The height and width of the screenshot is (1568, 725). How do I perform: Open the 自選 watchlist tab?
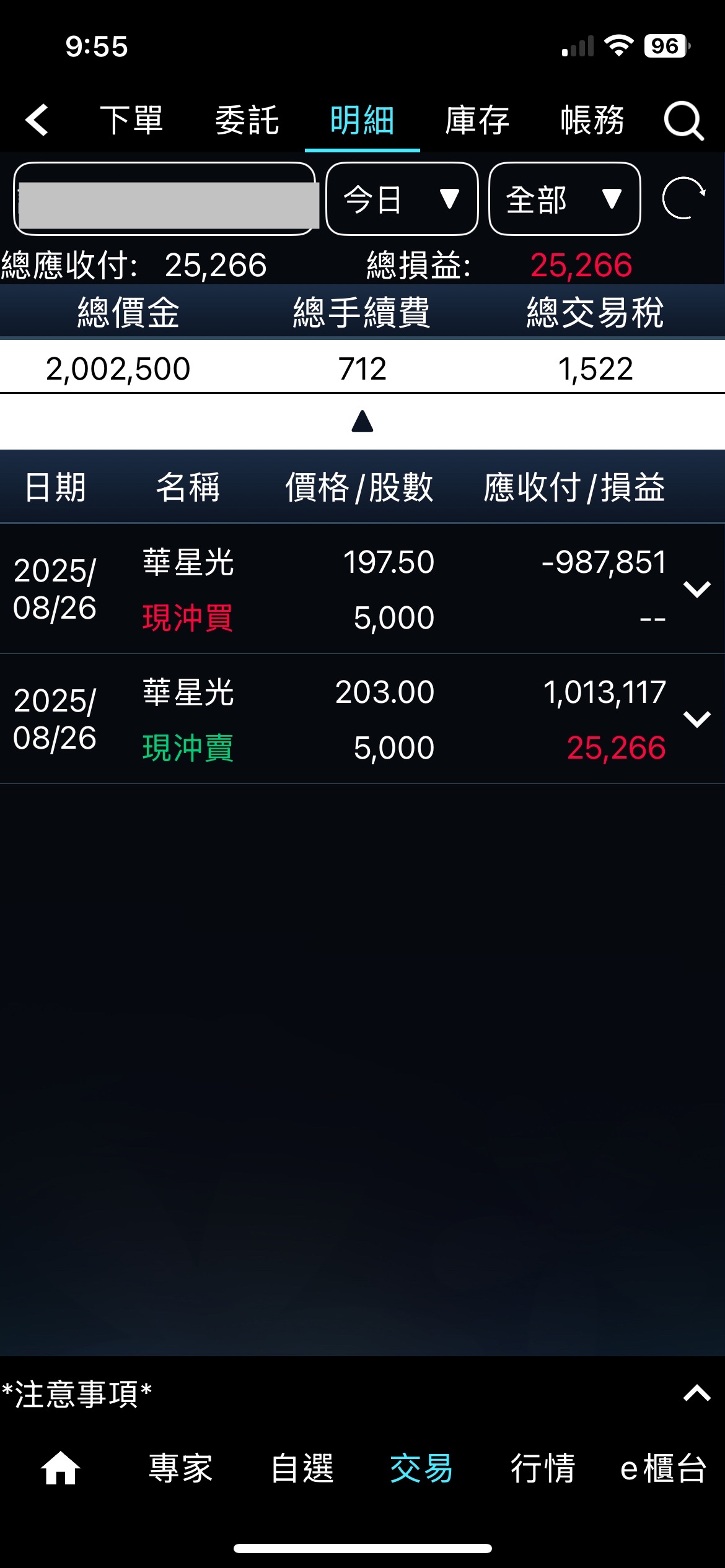click(302, 1468)
